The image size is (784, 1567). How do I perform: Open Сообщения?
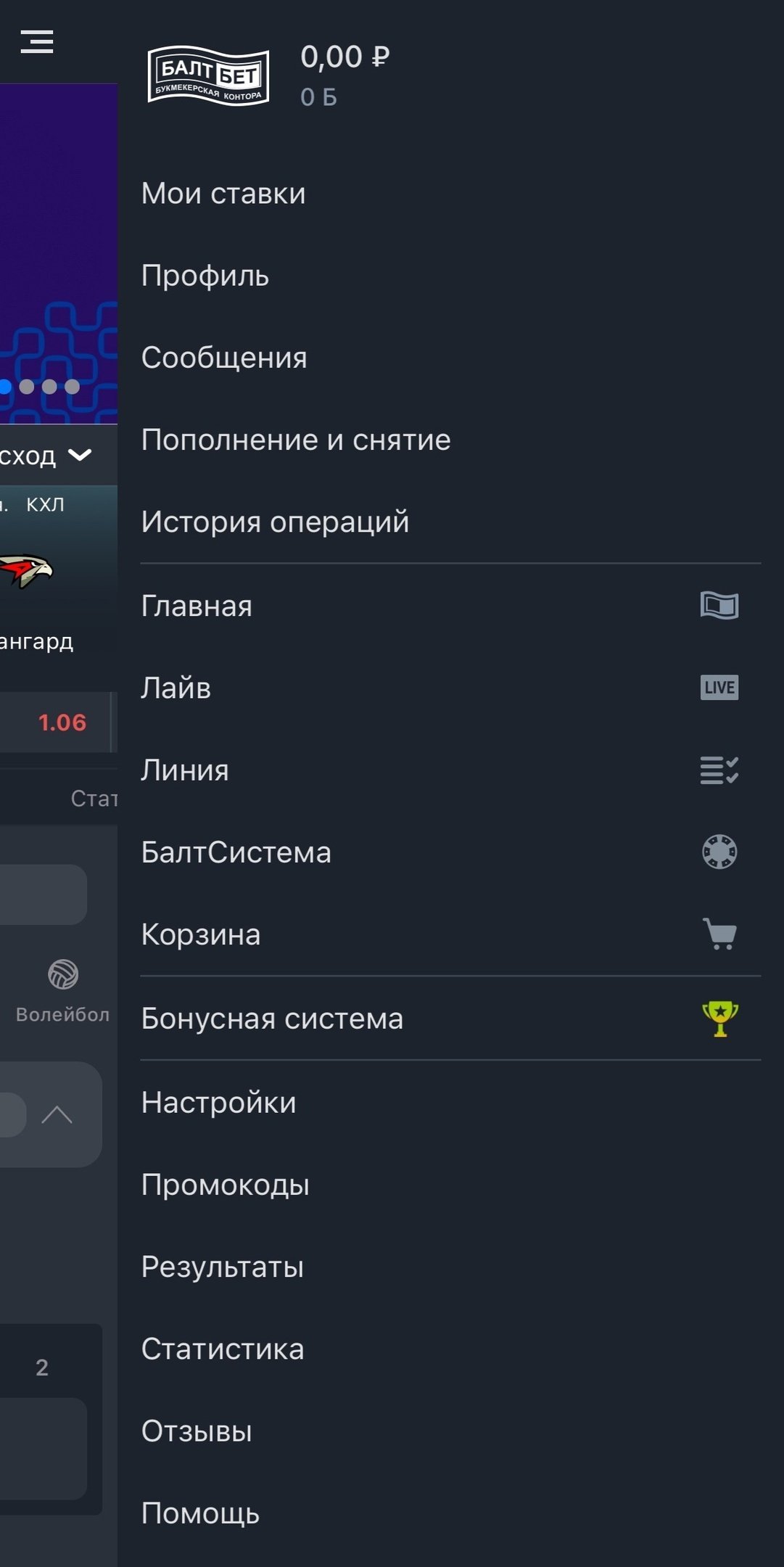point(224,358)
